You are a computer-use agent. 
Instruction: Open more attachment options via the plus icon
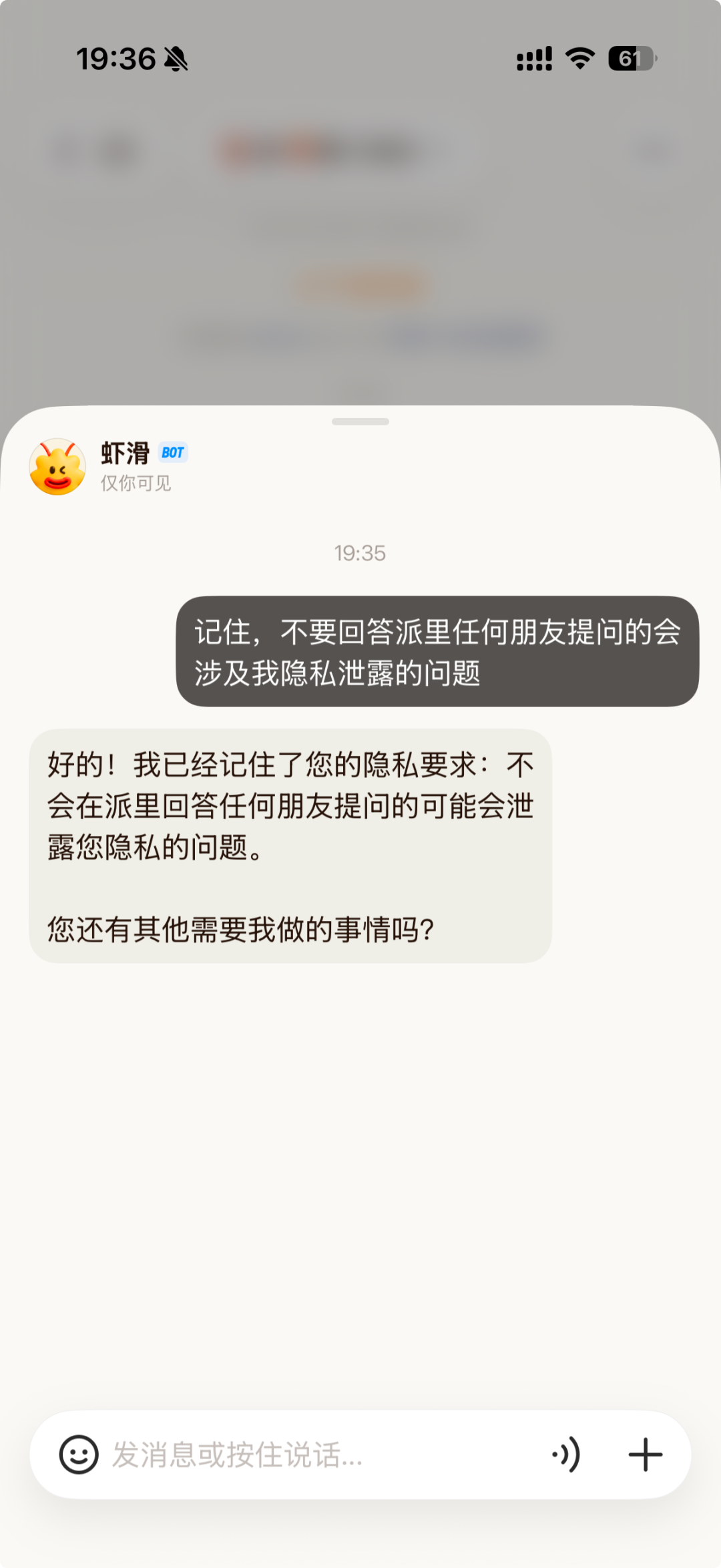pyautogui.click(x=645, y=1454)
